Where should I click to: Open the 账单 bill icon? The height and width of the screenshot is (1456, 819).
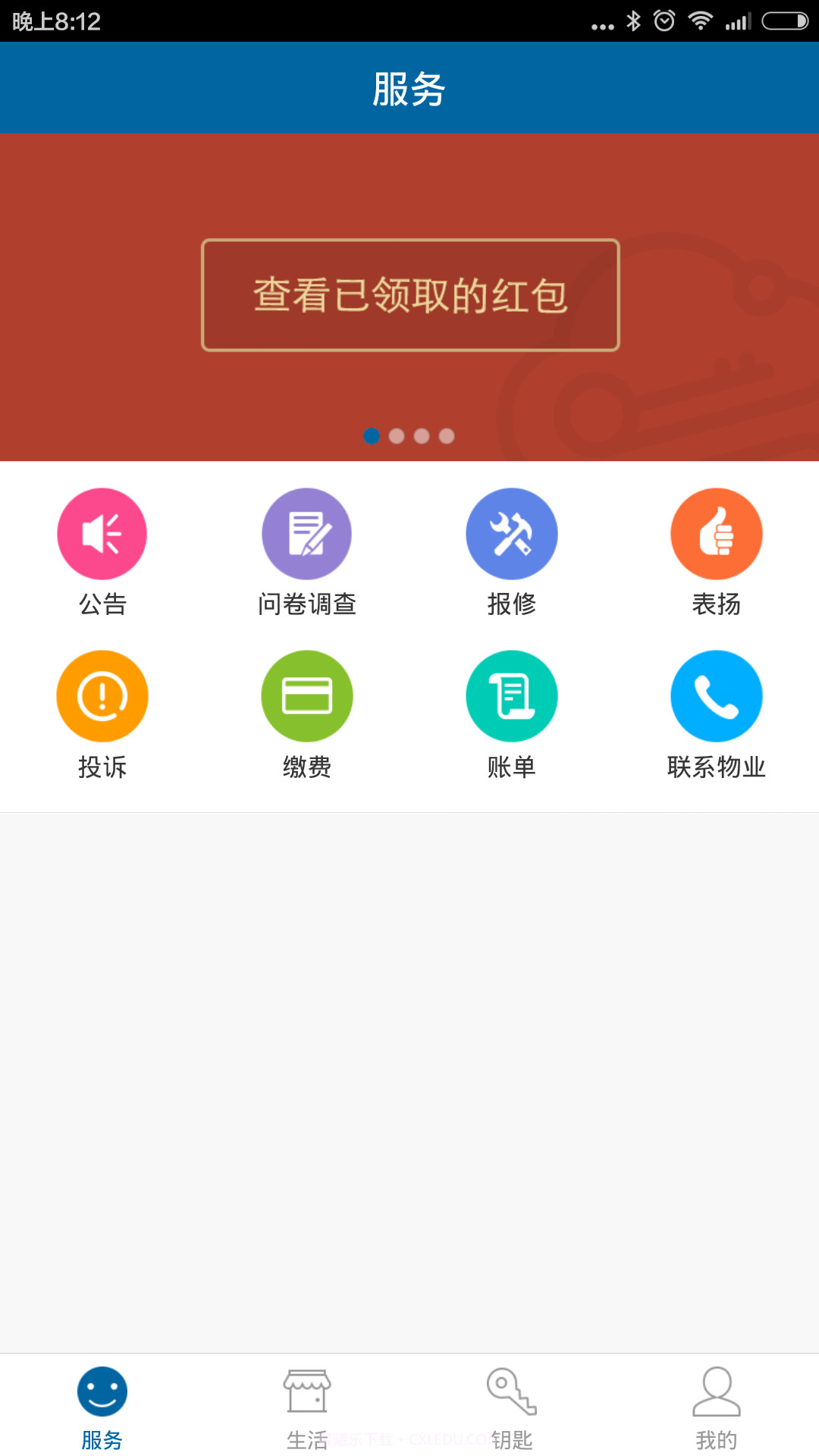coord(512,695)
